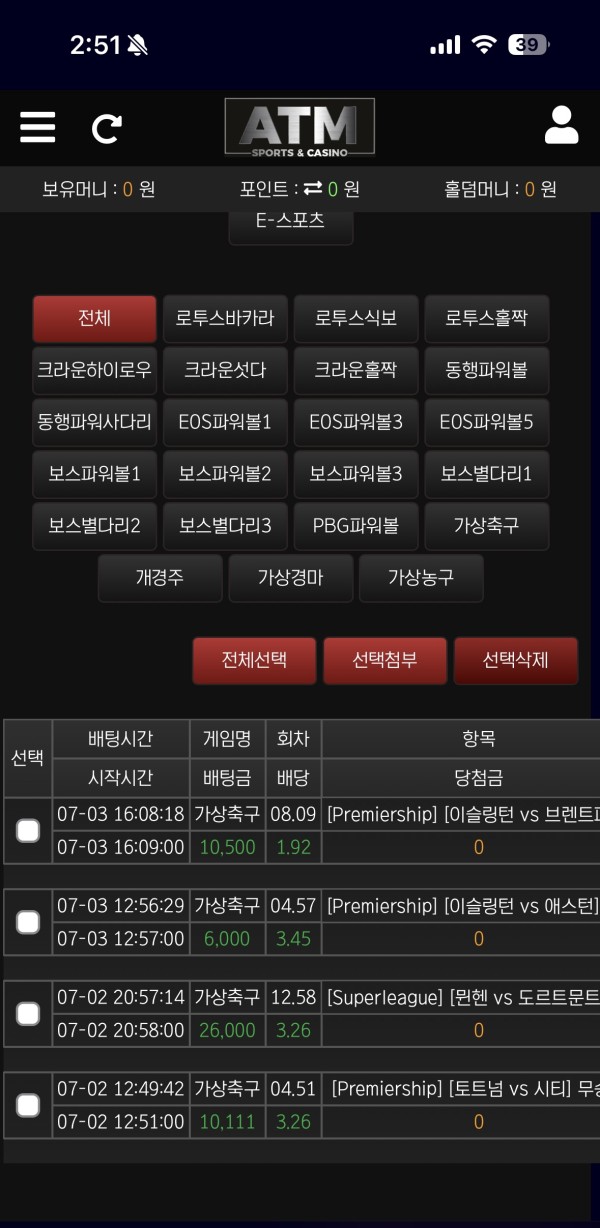Tap the 전체선택 button
600x1228 pixels.
(x=254, y=661)
